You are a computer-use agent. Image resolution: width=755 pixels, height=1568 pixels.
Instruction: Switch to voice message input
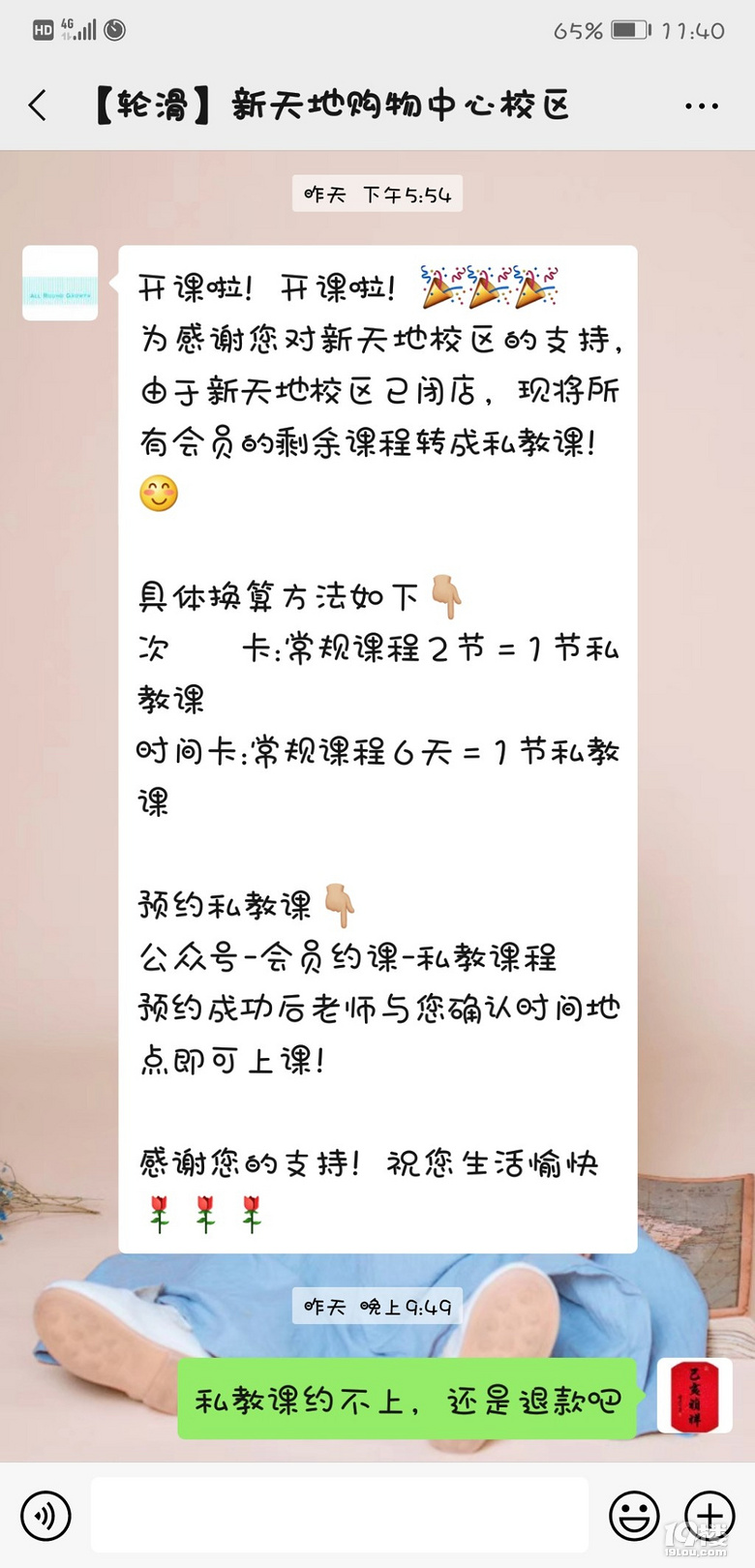[x=45, y=1515]
